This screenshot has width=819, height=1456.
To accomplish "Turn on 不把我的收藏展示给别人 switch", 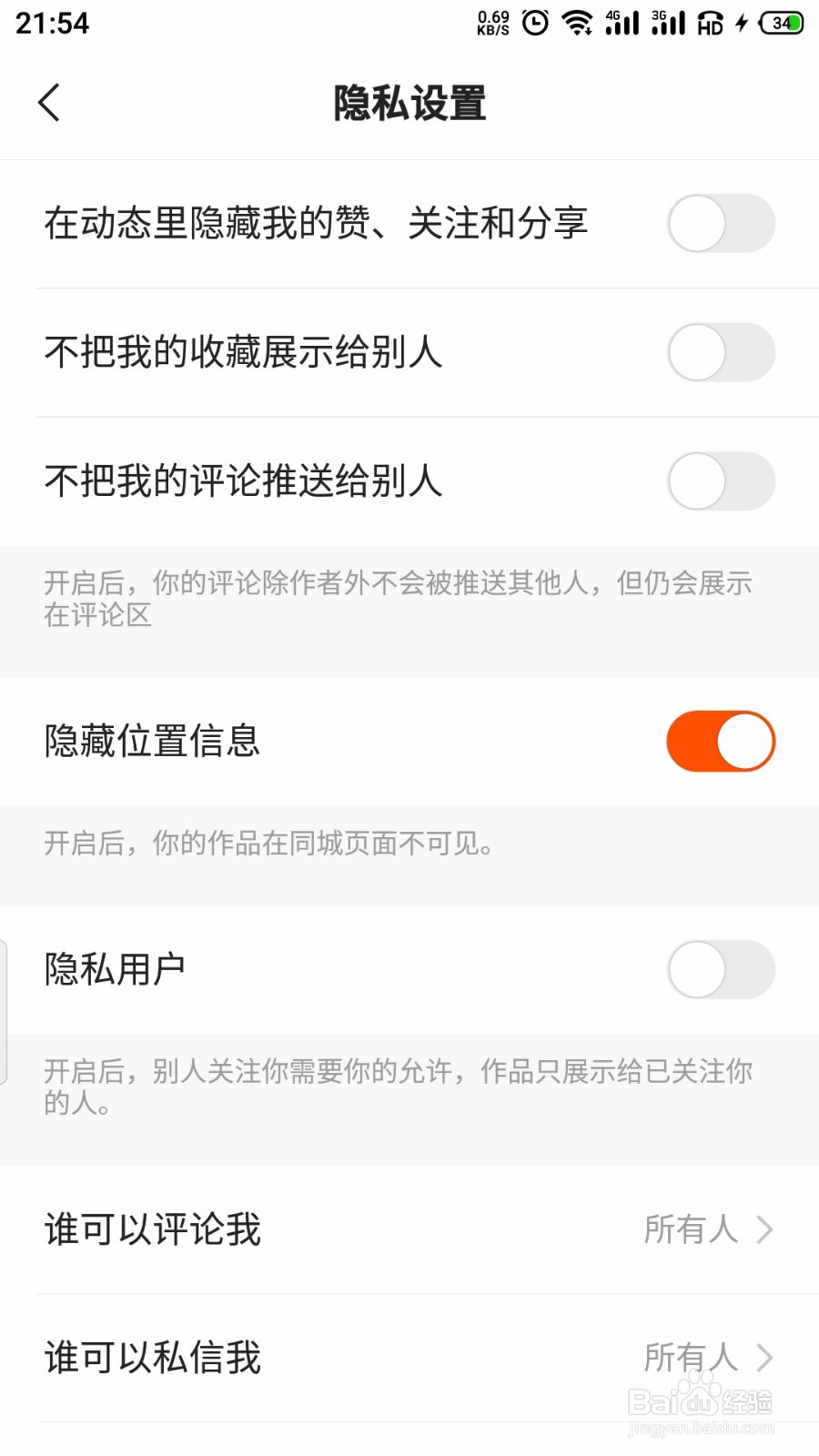I will click(720, 353).
